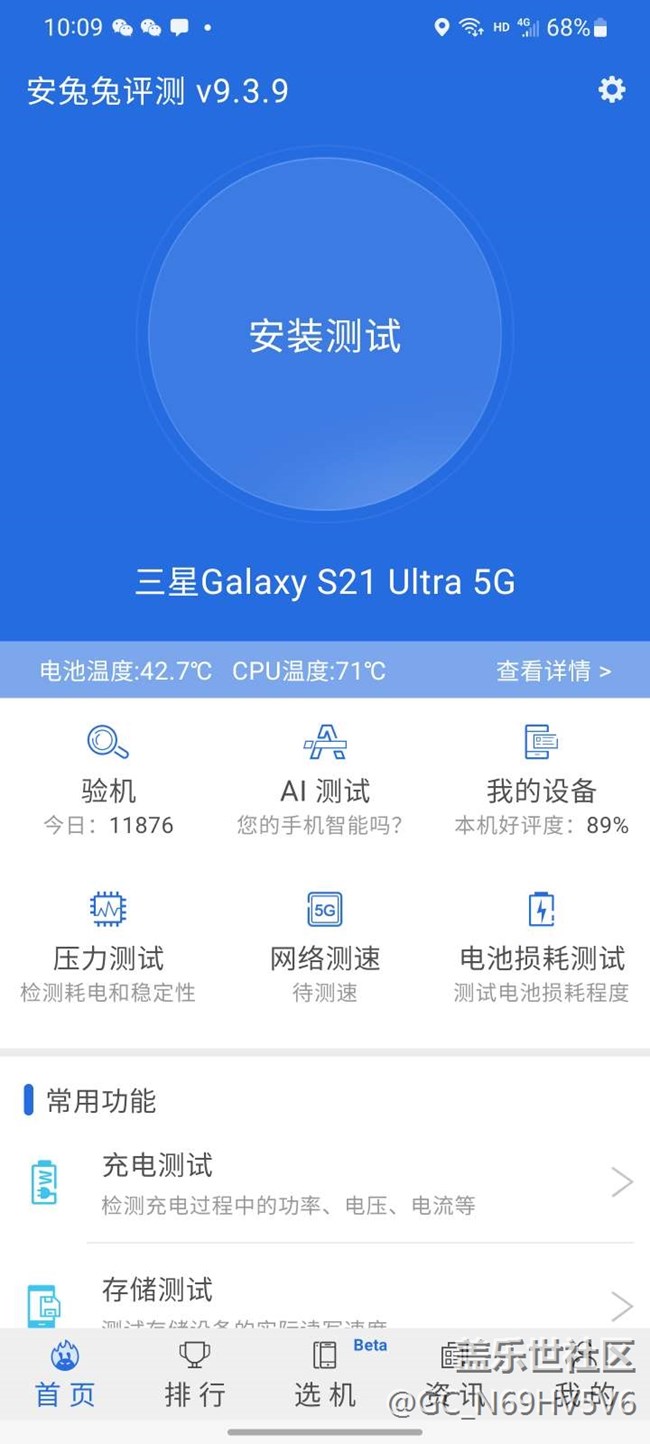The height and width of the screenshot is (1444, 650).
Task: Switch to the 首页 tab
Action: click(x=65, y=1376)
